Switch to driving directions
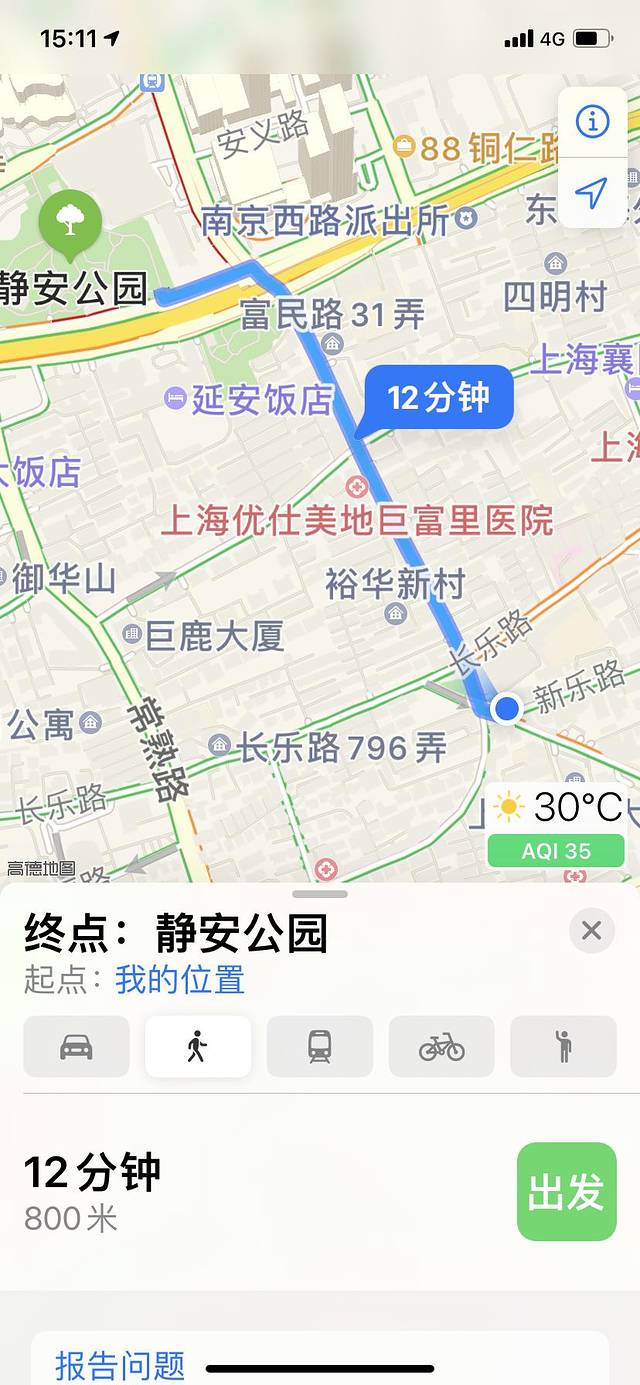 point(77,1046)
